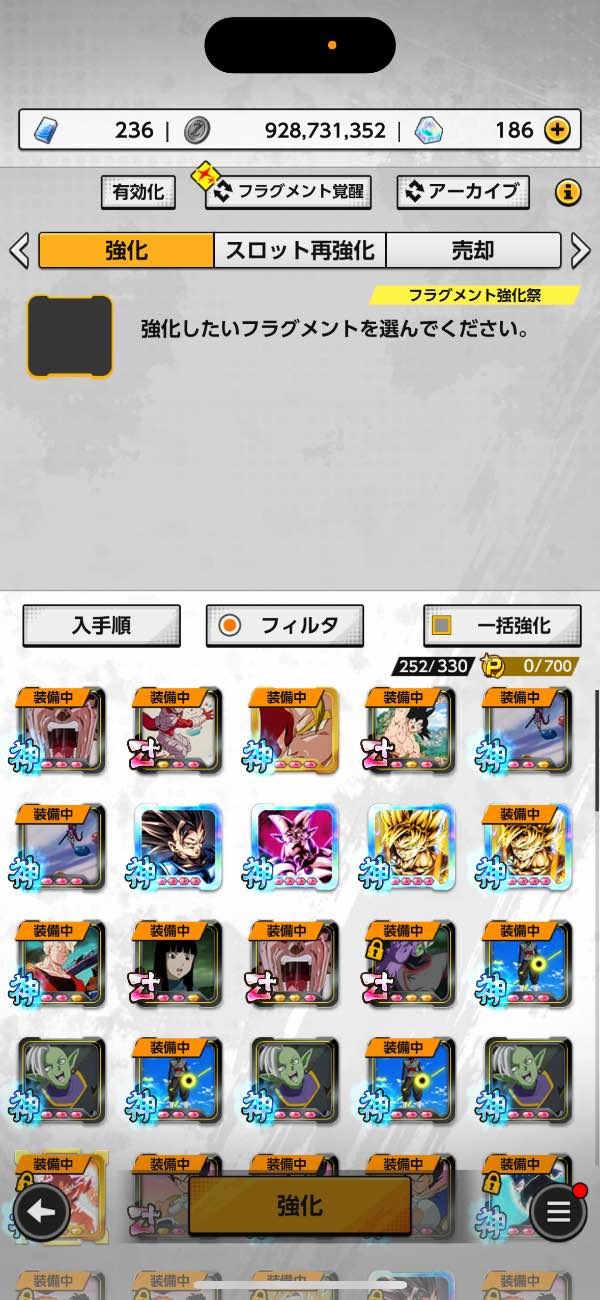Go to previous tab with left arrow
The image size is (600, 1300).
(x=19, y=250)
